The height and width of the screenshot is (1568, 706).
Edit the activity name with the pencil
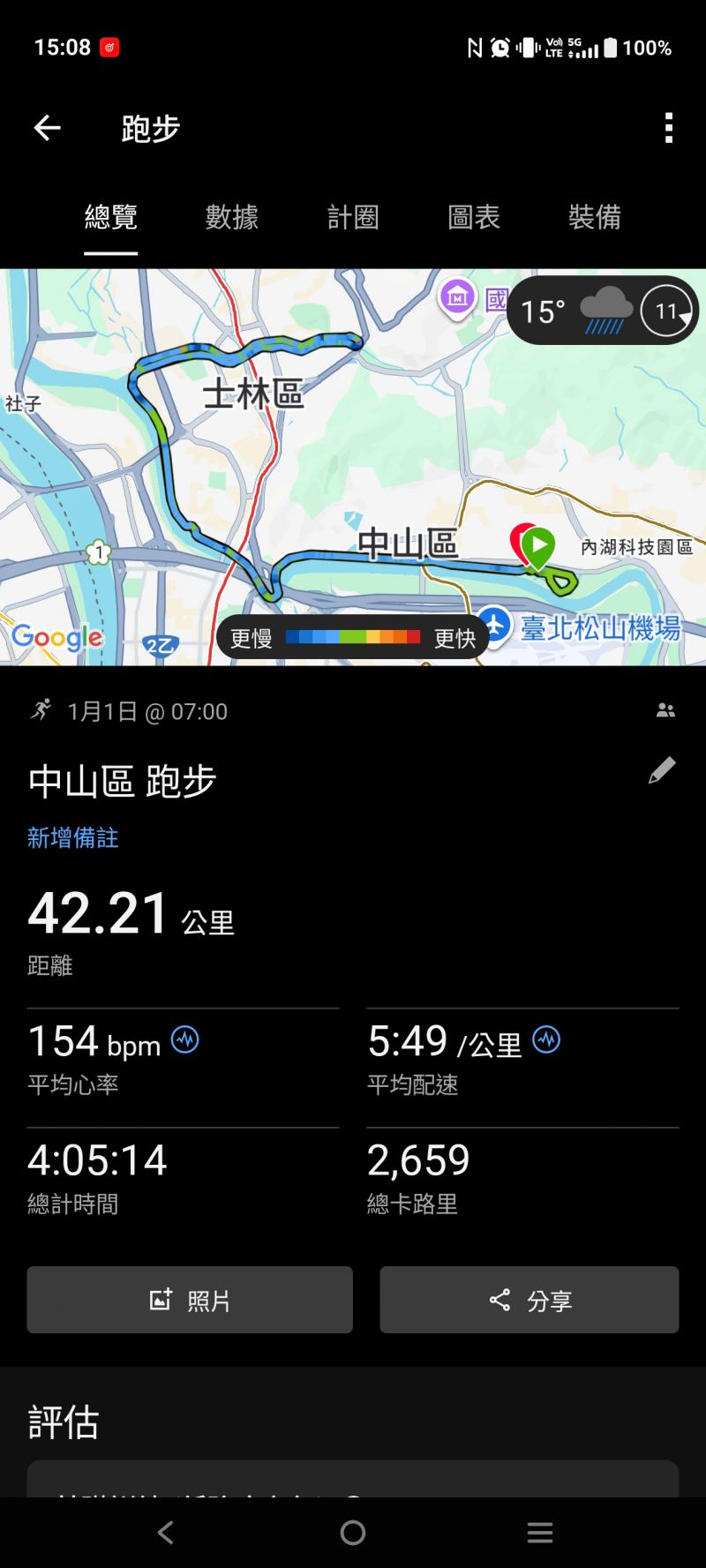pos(662,770)
